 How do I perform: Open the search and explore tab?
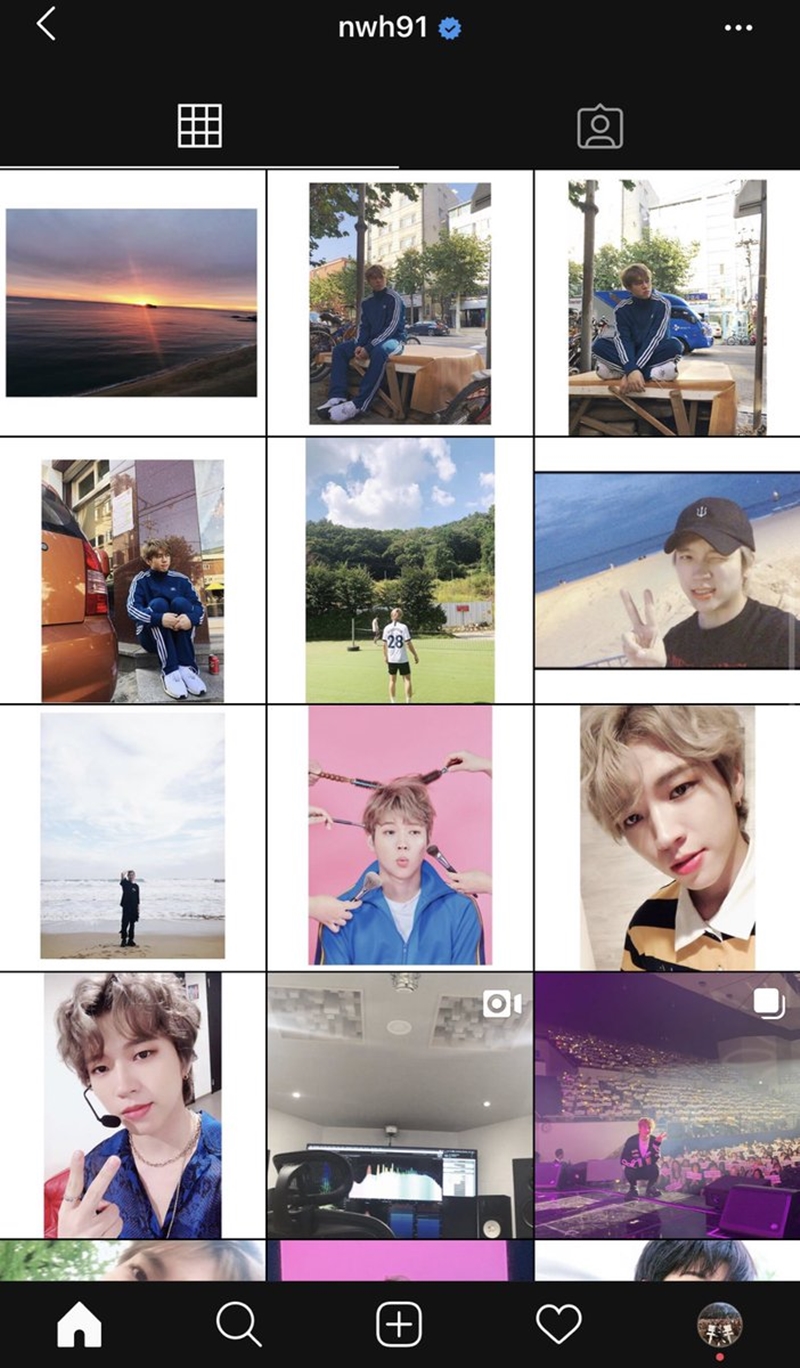(x=239, y=1326)
